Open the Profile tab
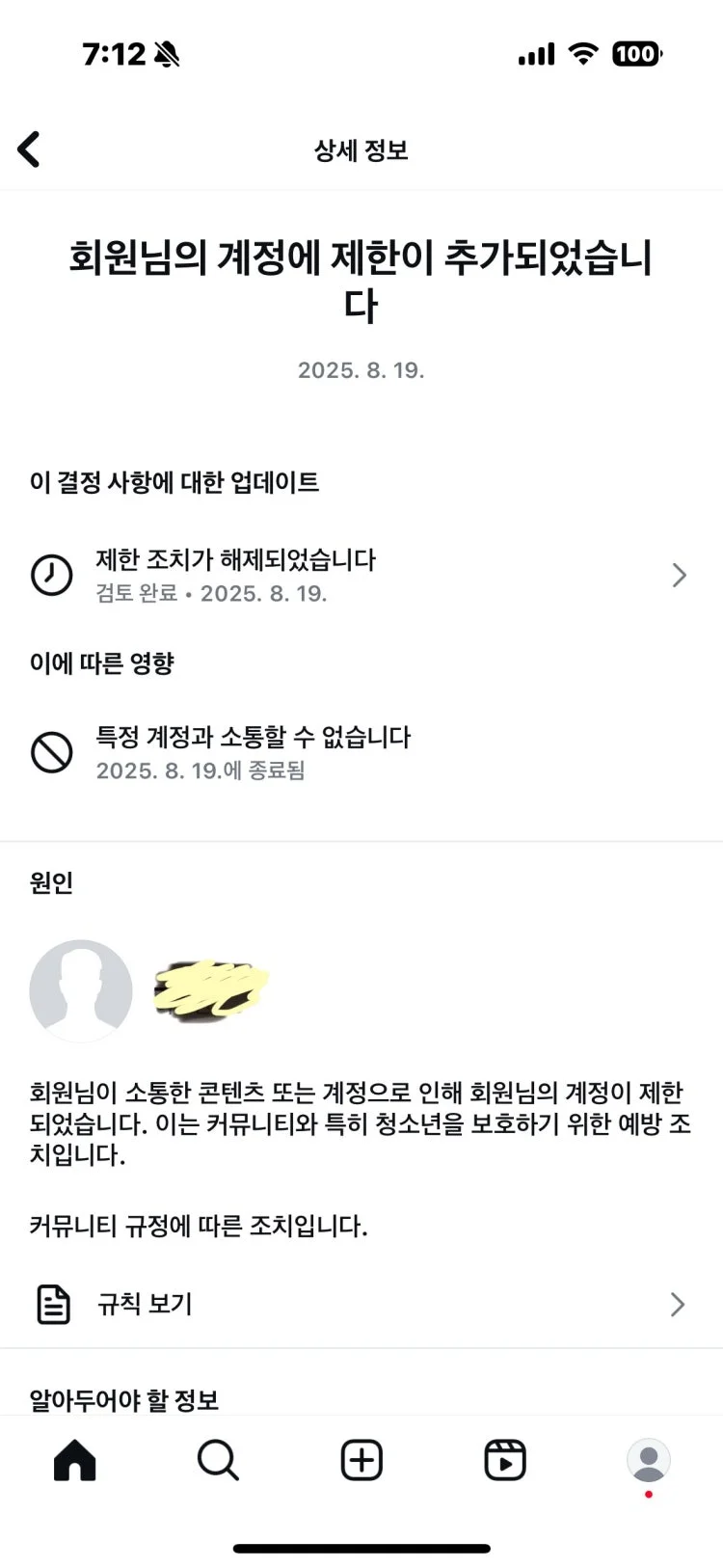Screen dimensions: 723x1568 pos(648,1460)
